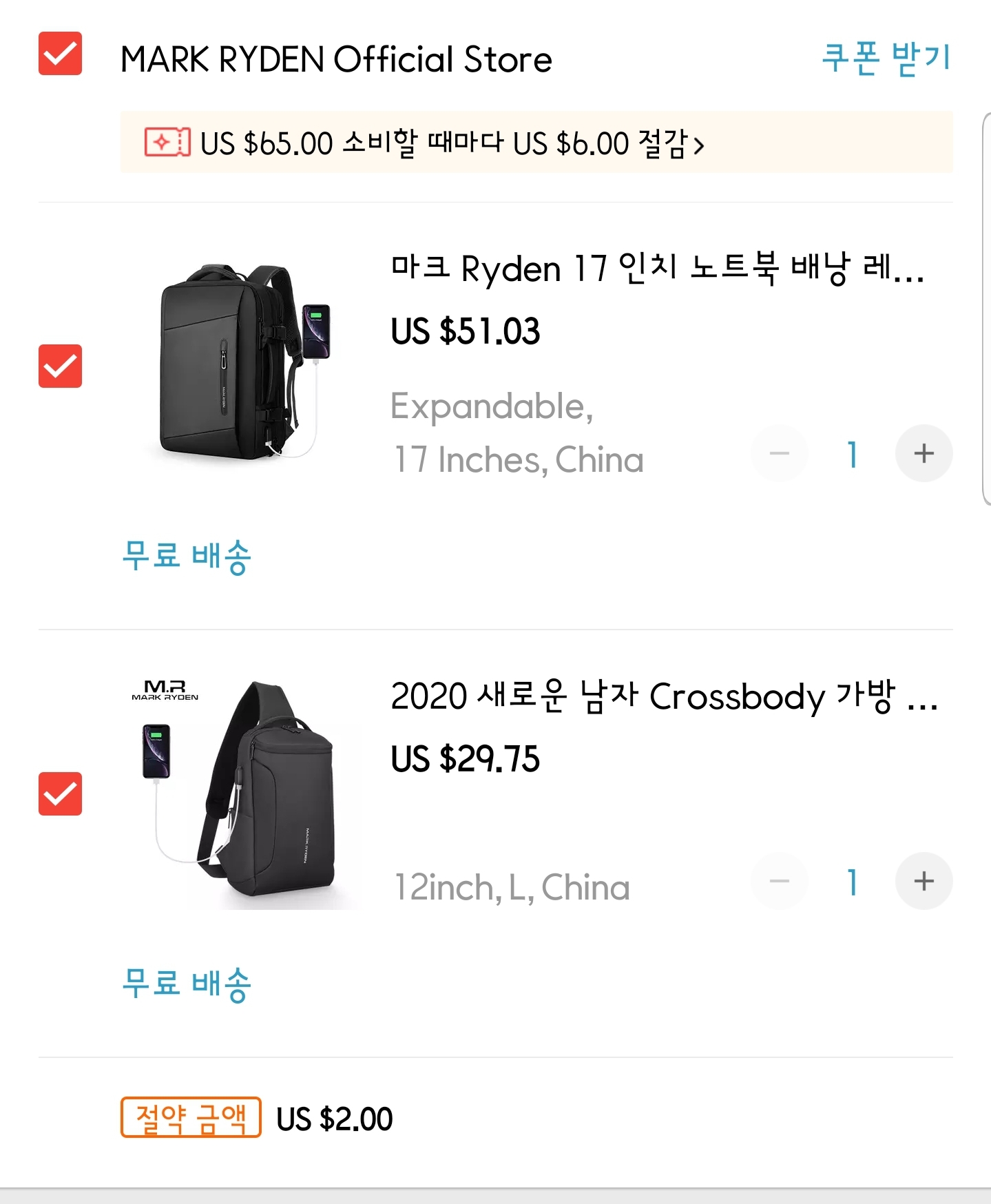Open the 마크 Ryden 17 인치 product title

pyautogui.click(x=658, y=268)
